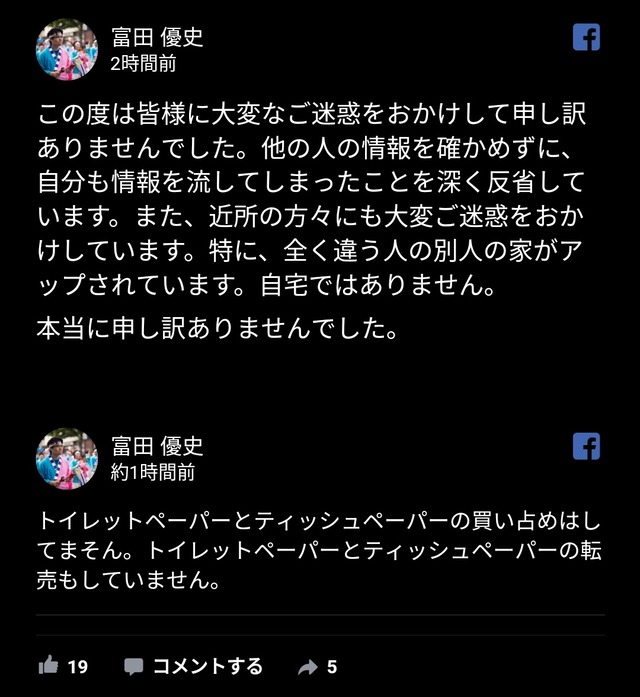Tap コメントする to comment
This screenshot has height=697, width=640.
coord(194,666)
